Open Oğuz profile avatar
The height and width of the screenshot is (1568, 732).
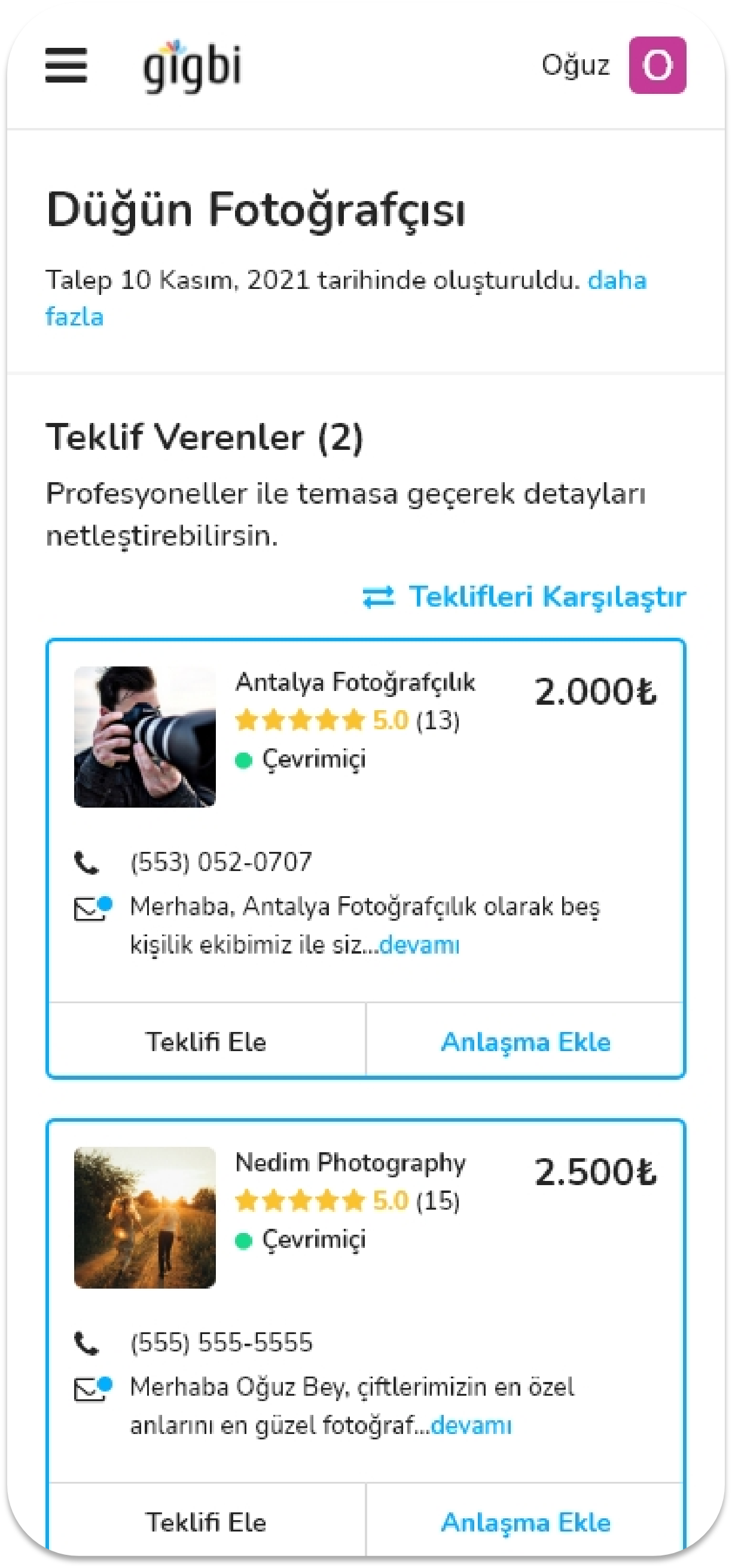tap(657, 65)
